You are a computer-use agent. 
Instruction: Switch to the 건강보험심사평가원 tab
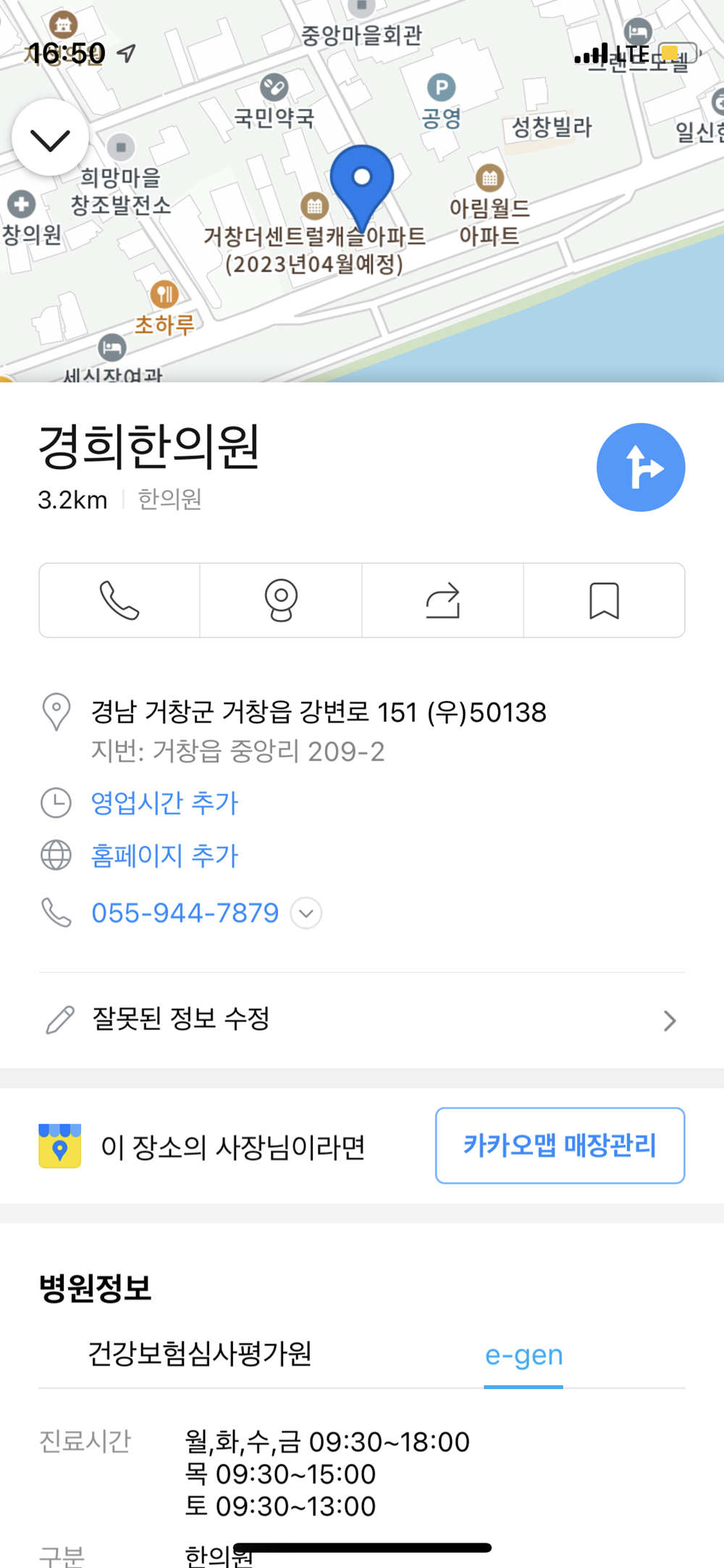click(200, 1354)
